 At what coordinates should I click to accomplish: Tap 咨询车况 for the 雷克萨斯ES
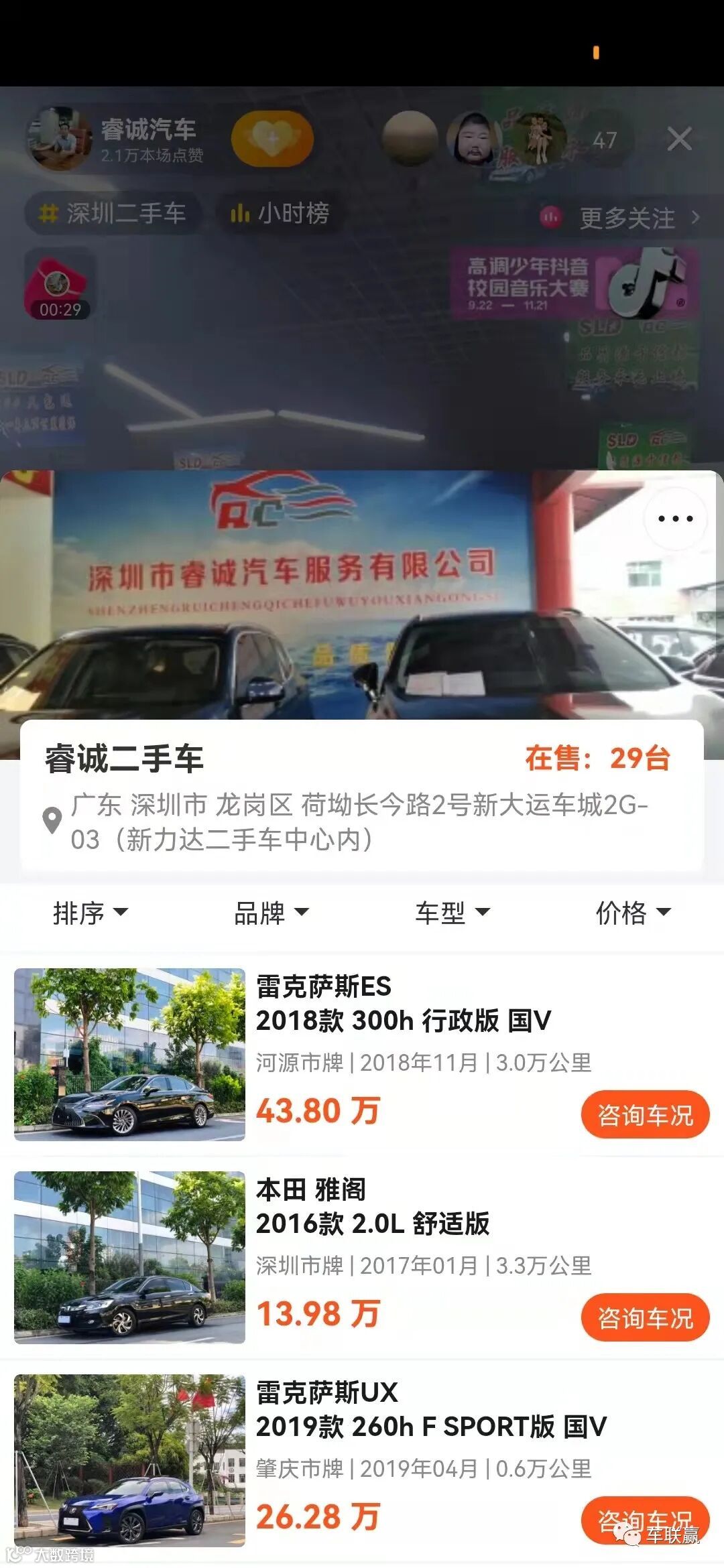tap(644, 1115)
